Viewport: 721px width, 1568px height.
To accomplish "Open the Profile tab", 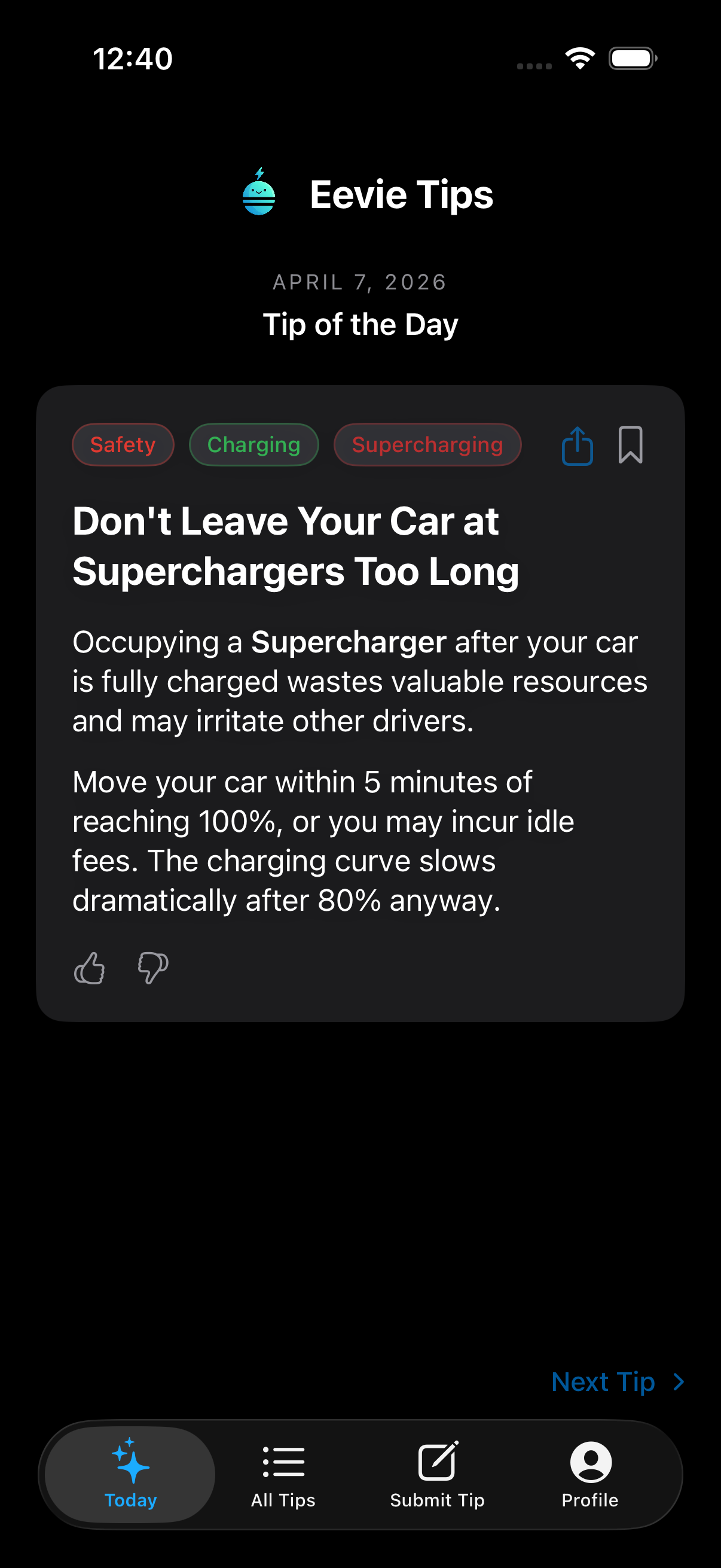I will pyautogui.click(x=589, y=1474).
